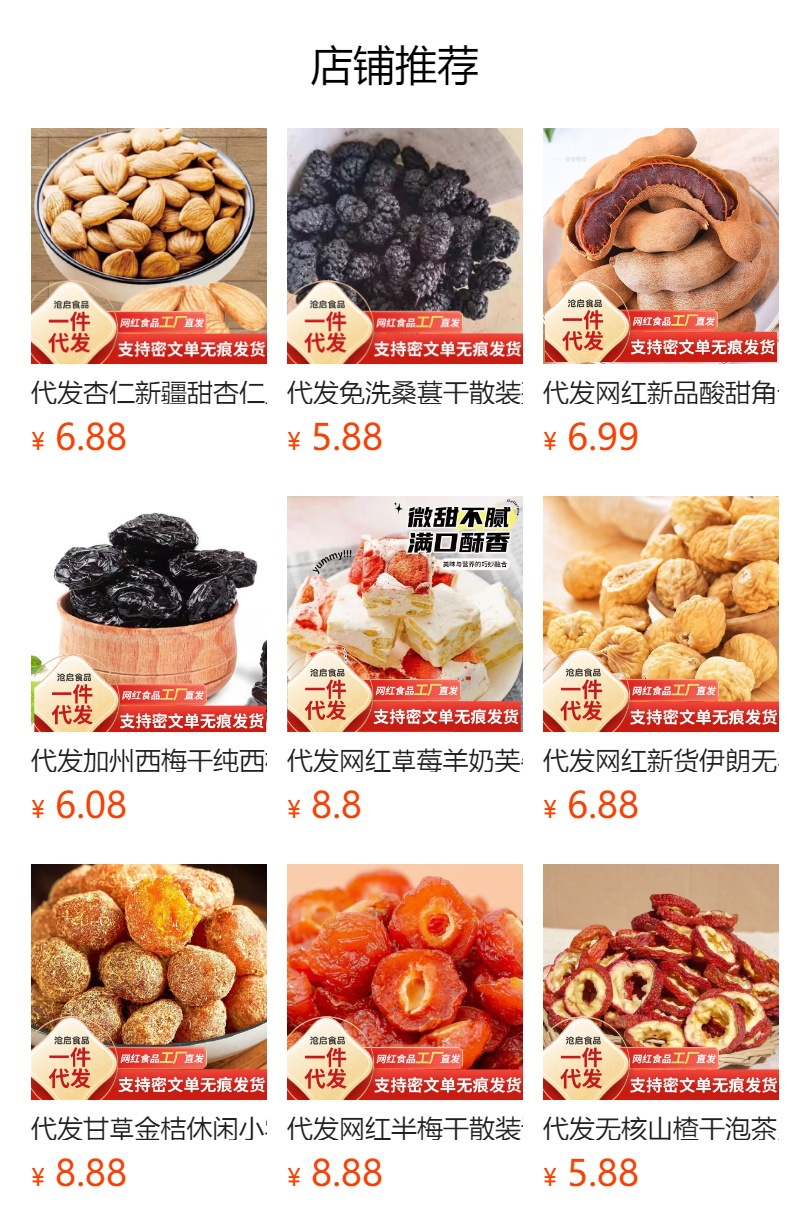The height and width of the screenshot is (1232, 790).
Task: Open the 杏仁新疆甜杏仁 product card
Action: coord(148,246)
